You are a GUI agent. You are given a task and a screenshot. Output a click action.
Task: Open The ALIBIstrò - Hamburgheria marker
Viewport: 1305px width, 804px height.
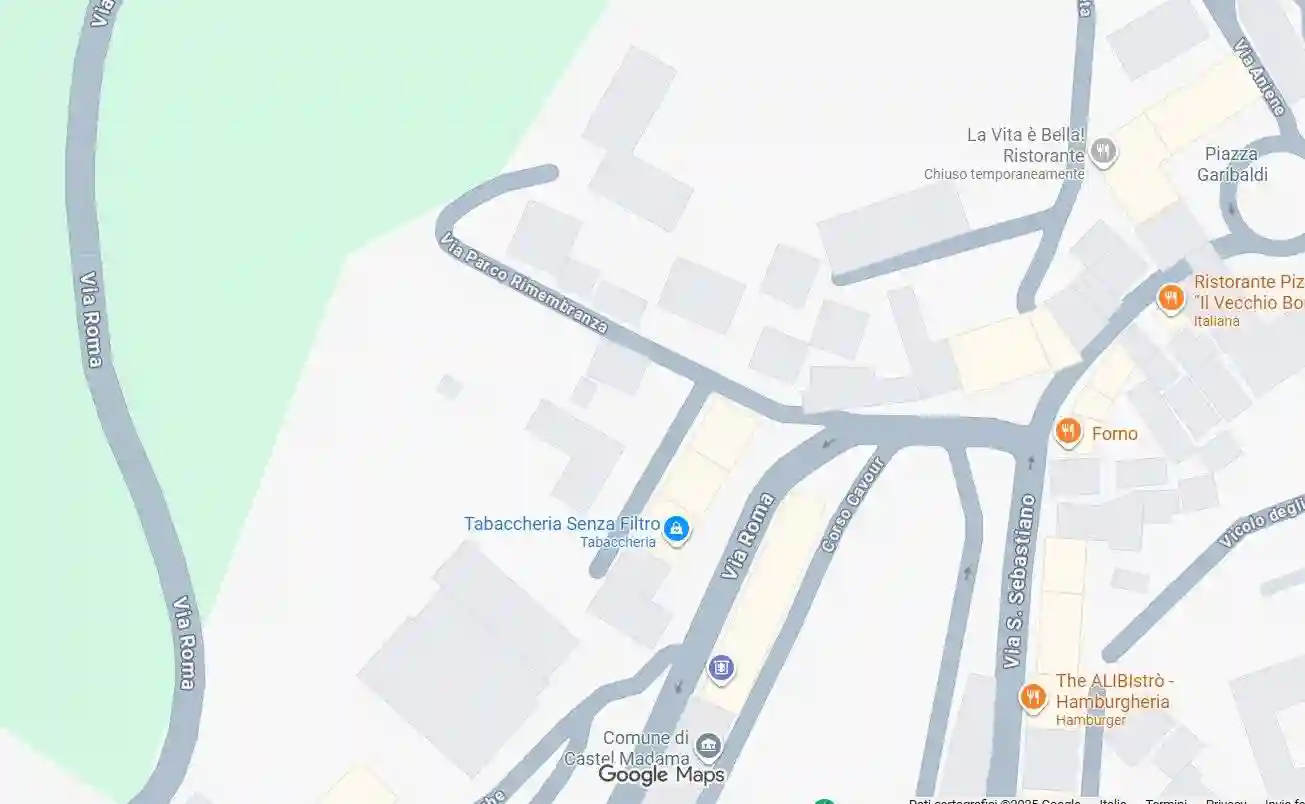(1033, 697)
